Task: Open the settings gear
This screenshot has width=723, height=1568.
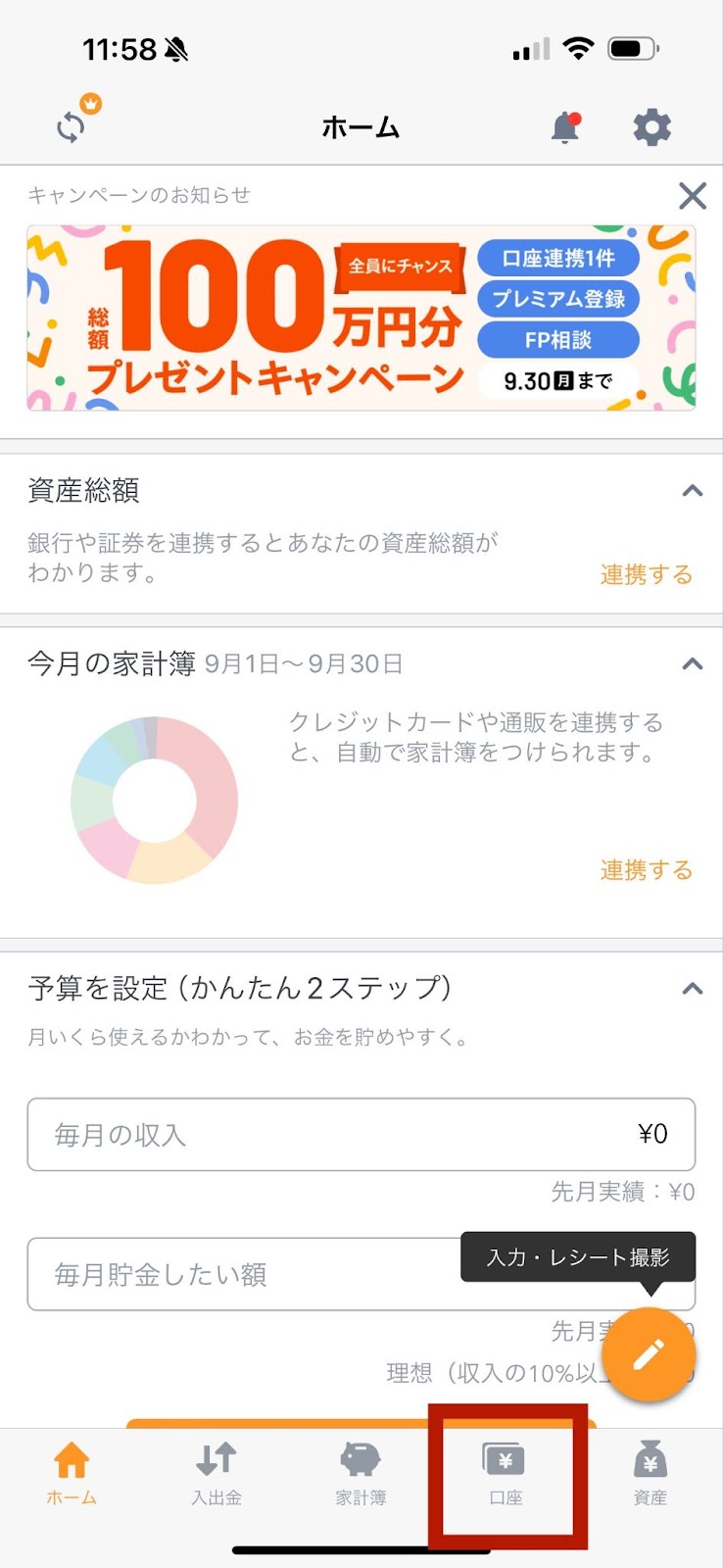Action: 651,127
